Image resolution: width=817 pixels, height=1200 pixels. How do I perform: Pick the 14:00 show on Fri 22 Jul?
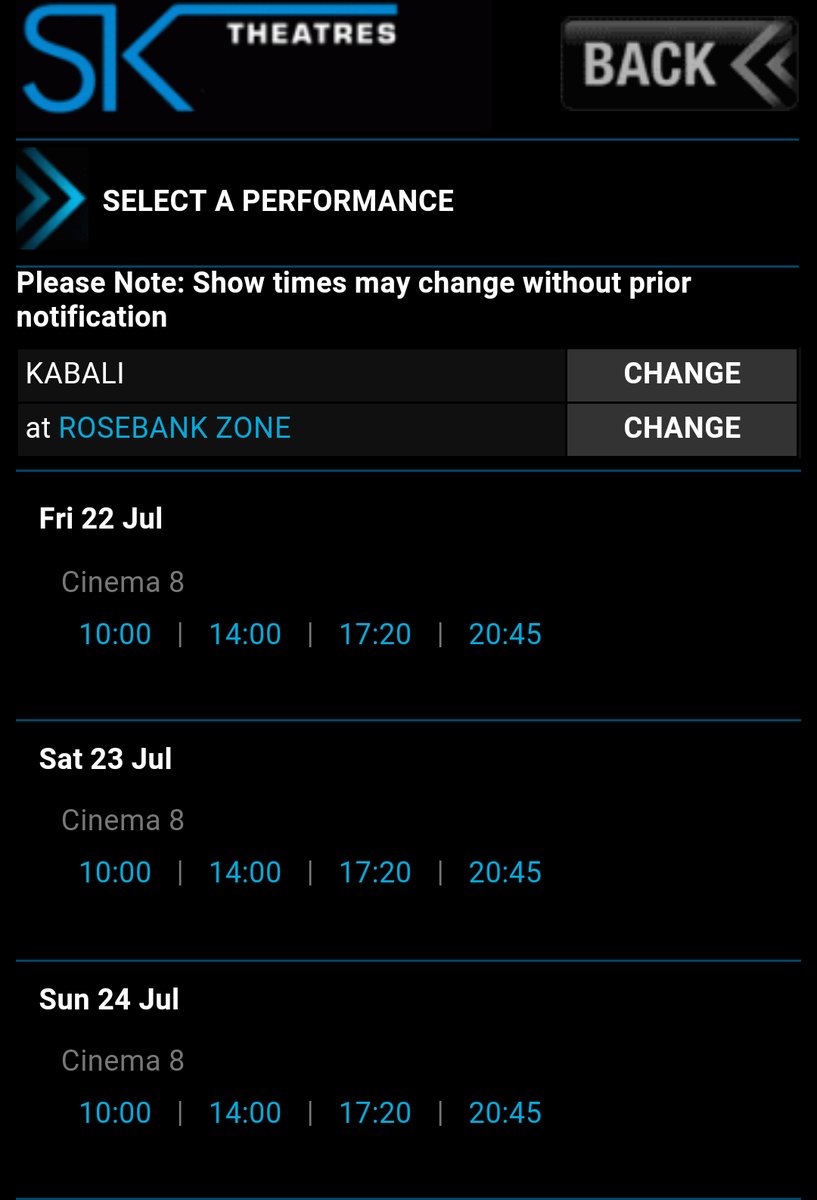coord(245,634)
